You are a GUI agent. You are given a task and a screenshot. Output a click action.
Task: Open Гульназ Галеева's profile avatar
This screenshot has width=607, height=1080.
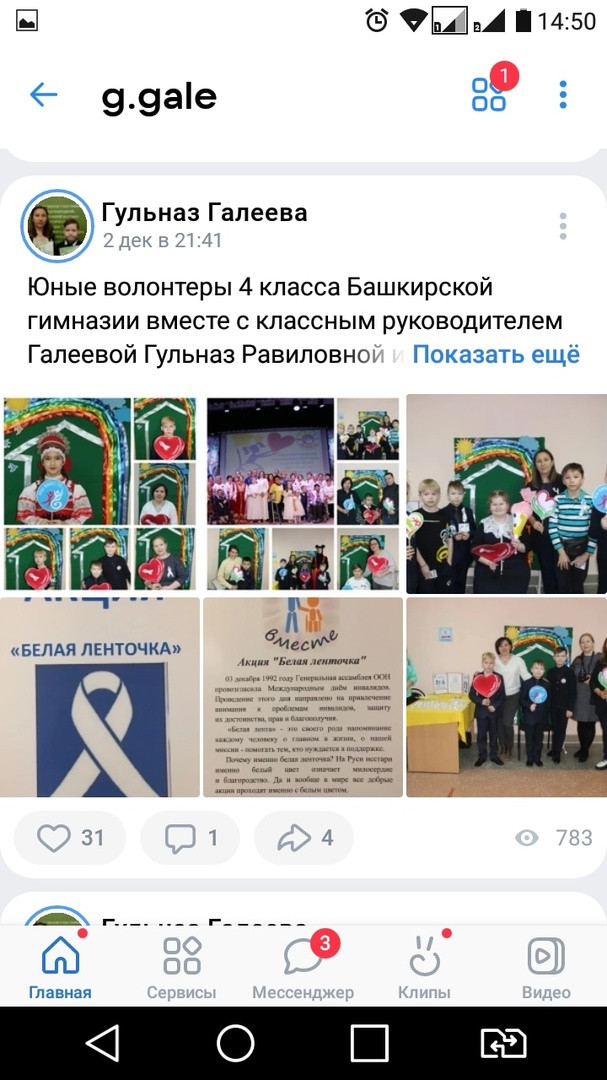coord(57,225)
